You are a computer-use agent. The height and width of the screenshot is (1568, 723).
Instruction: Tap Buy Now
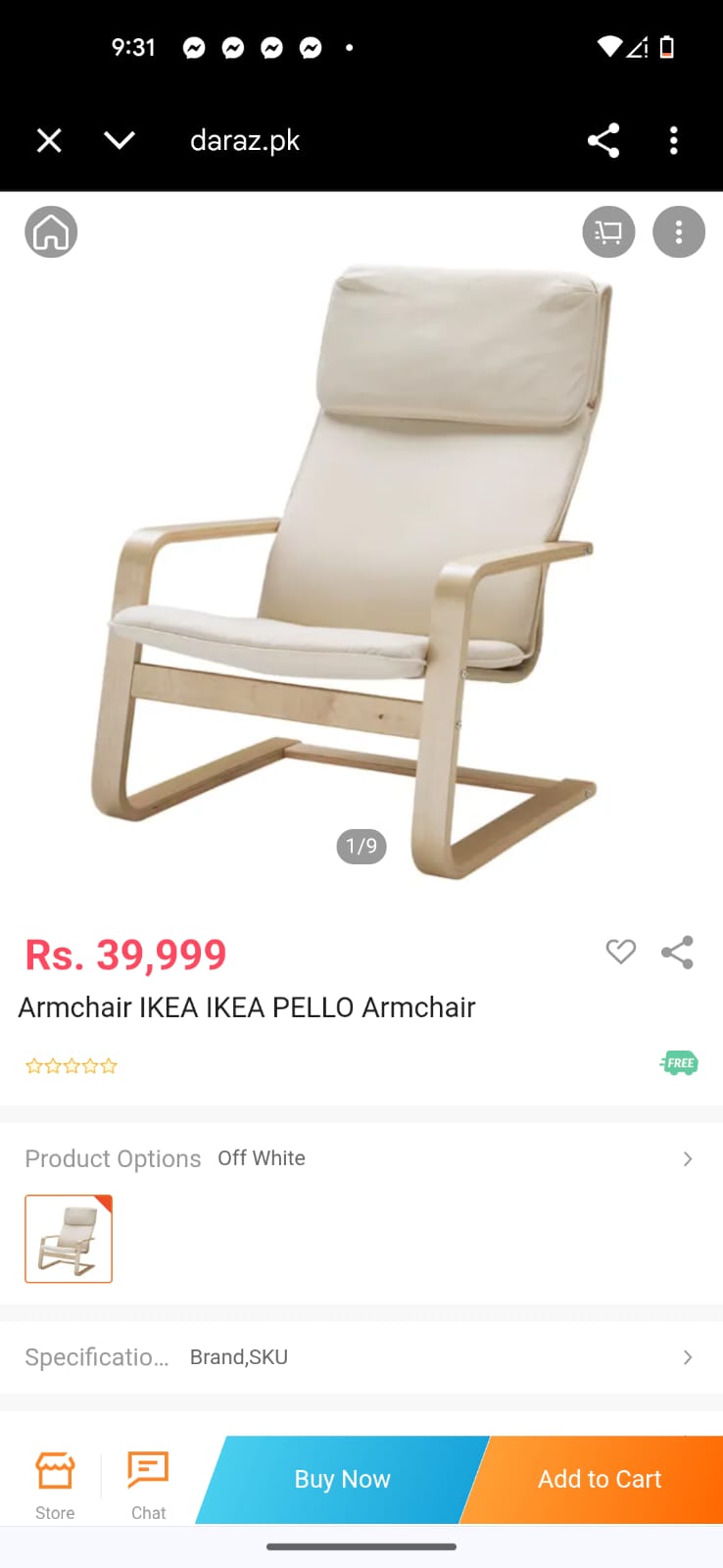(342, 1479)
